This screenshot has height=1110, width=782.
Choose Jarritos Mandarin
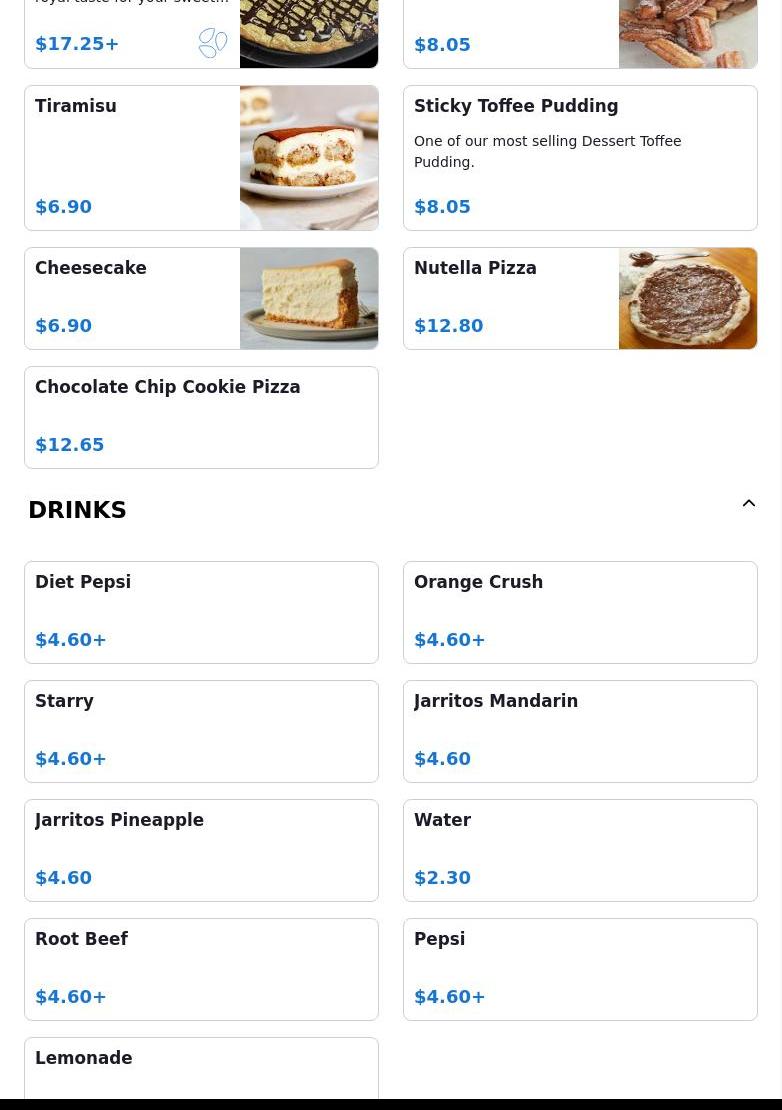pos(580,731)
